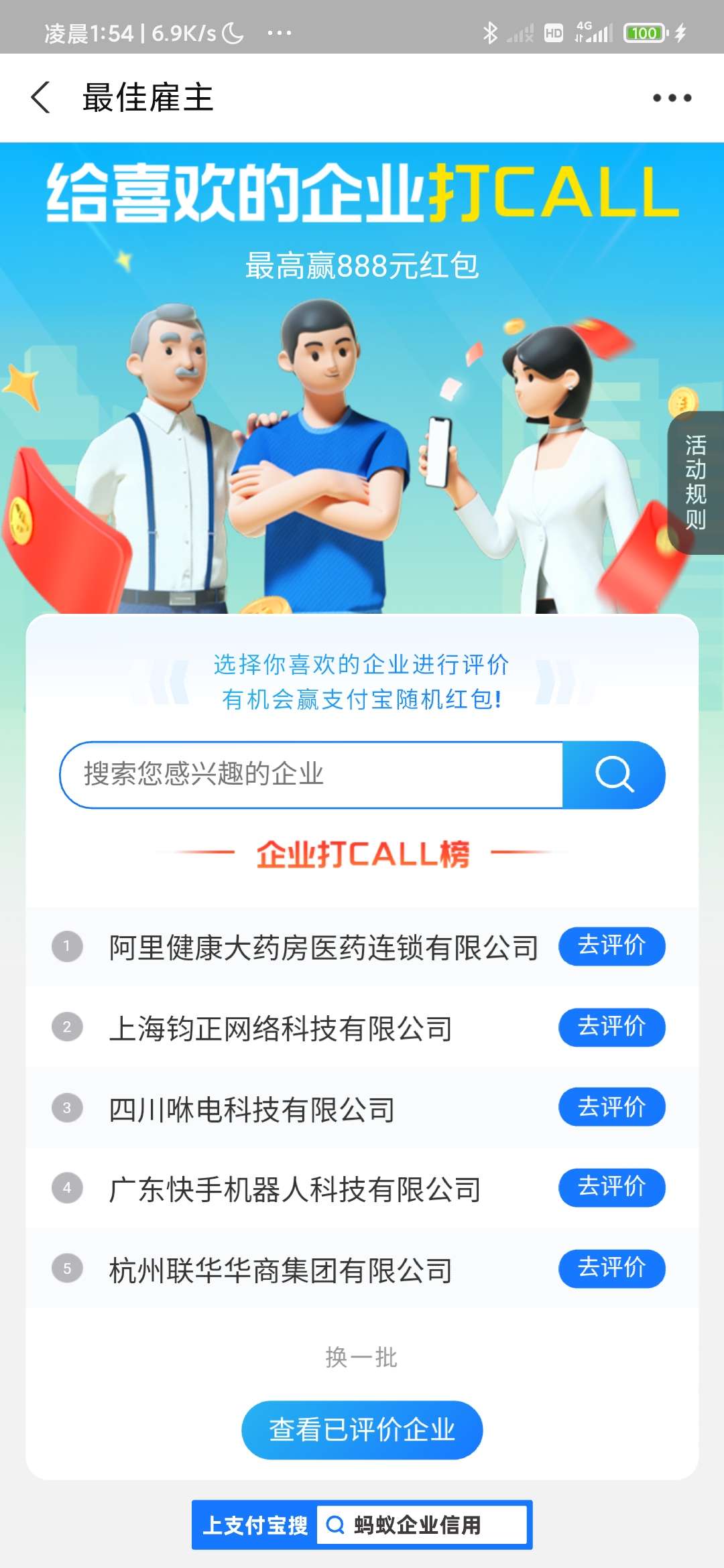
Task: Rate 阿里健康大药房医药连锁有限公司 via 去评价
Action: (611, 946)
